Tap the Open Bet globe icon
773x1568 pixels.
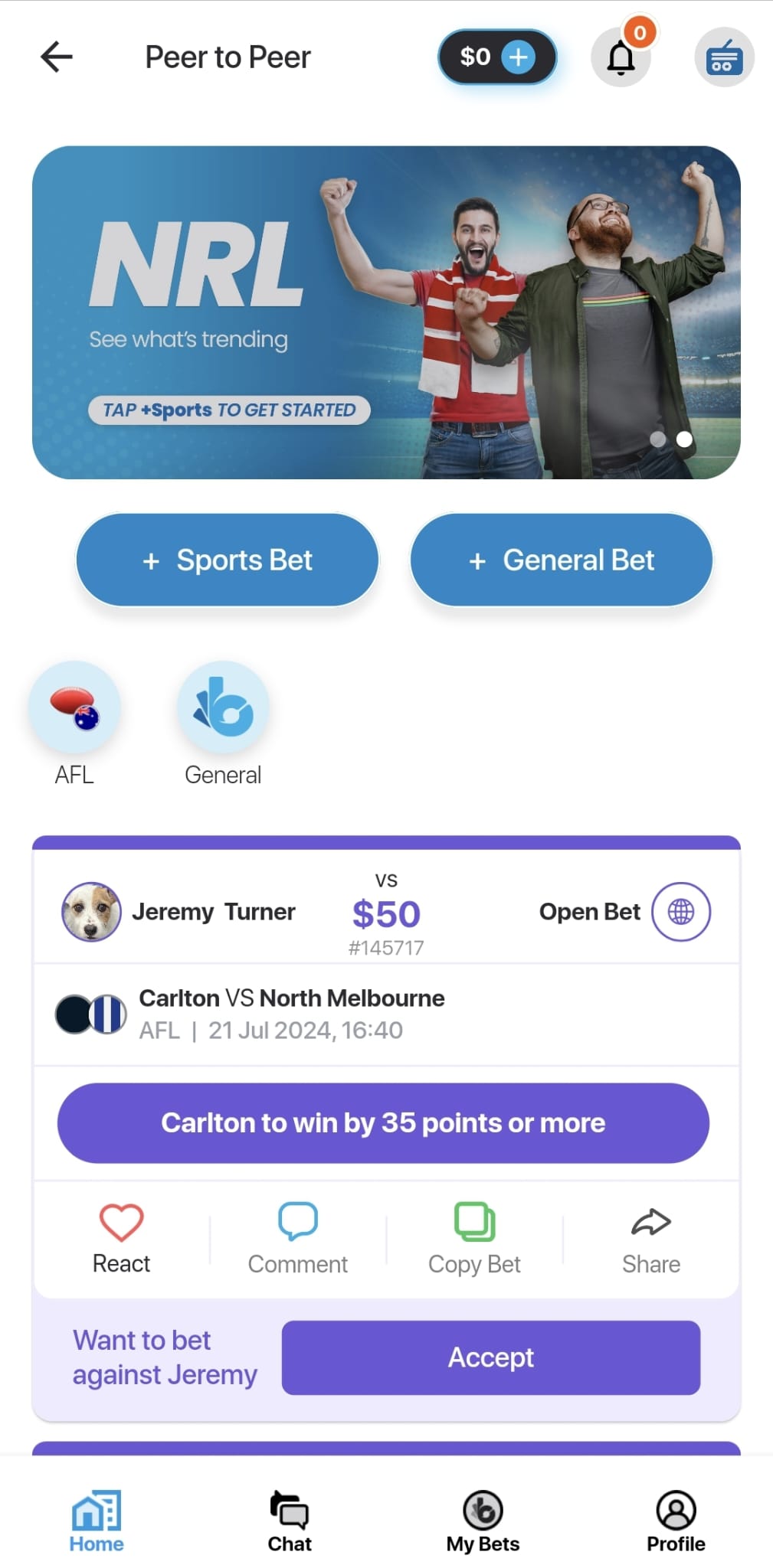click(680, 911)
